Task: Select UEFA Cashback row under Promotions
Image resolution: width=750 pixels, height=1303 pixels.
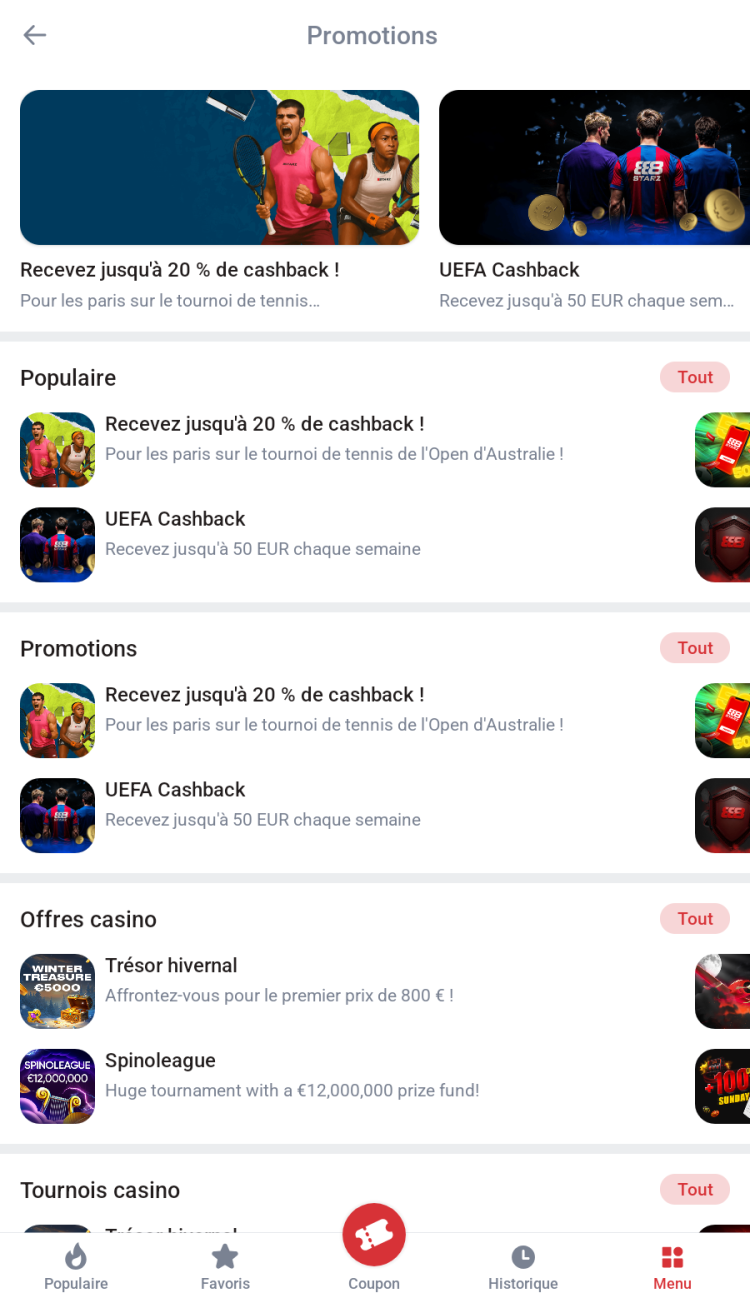Action: tap(262, 804)
